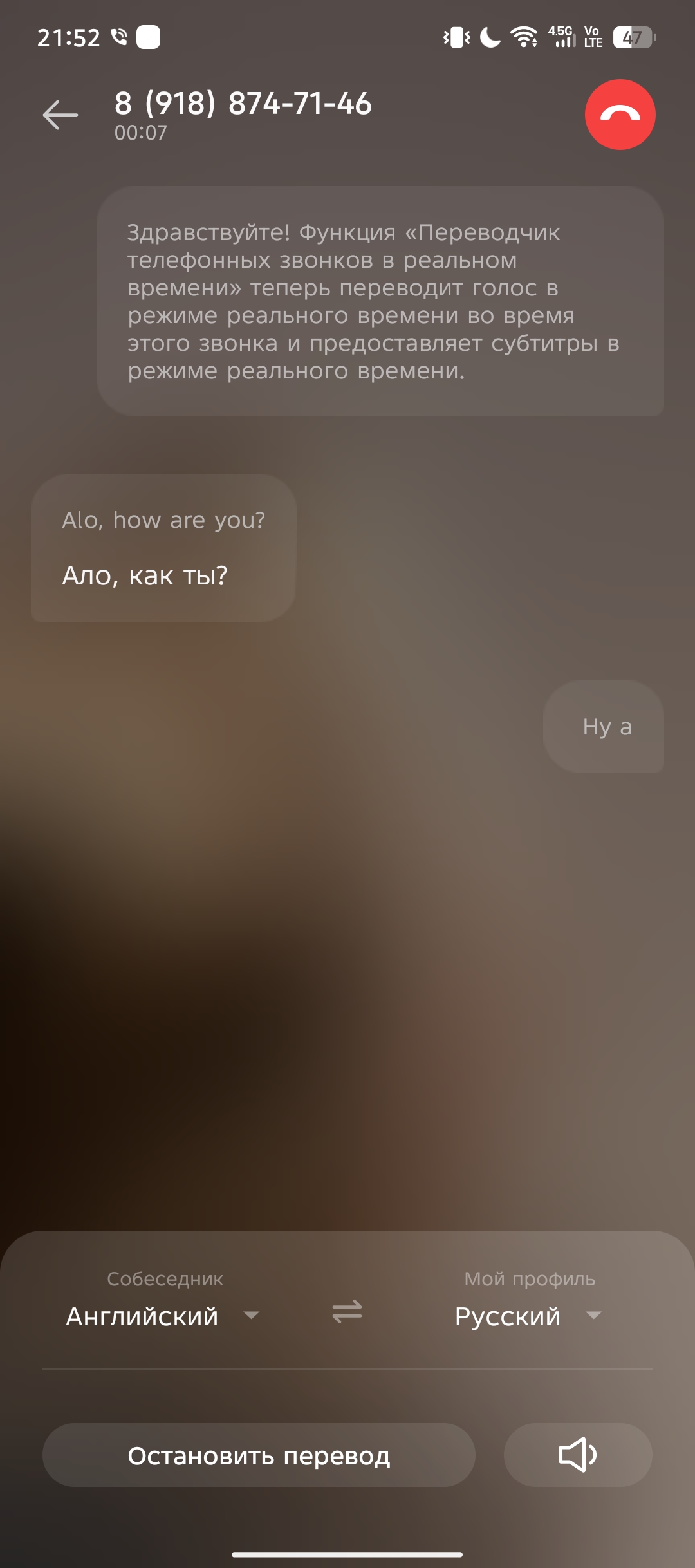Screen dimensions: 695x1568
Task: Open the Мой профиль language dropdown (Русский)
Action: (528, 1316)
